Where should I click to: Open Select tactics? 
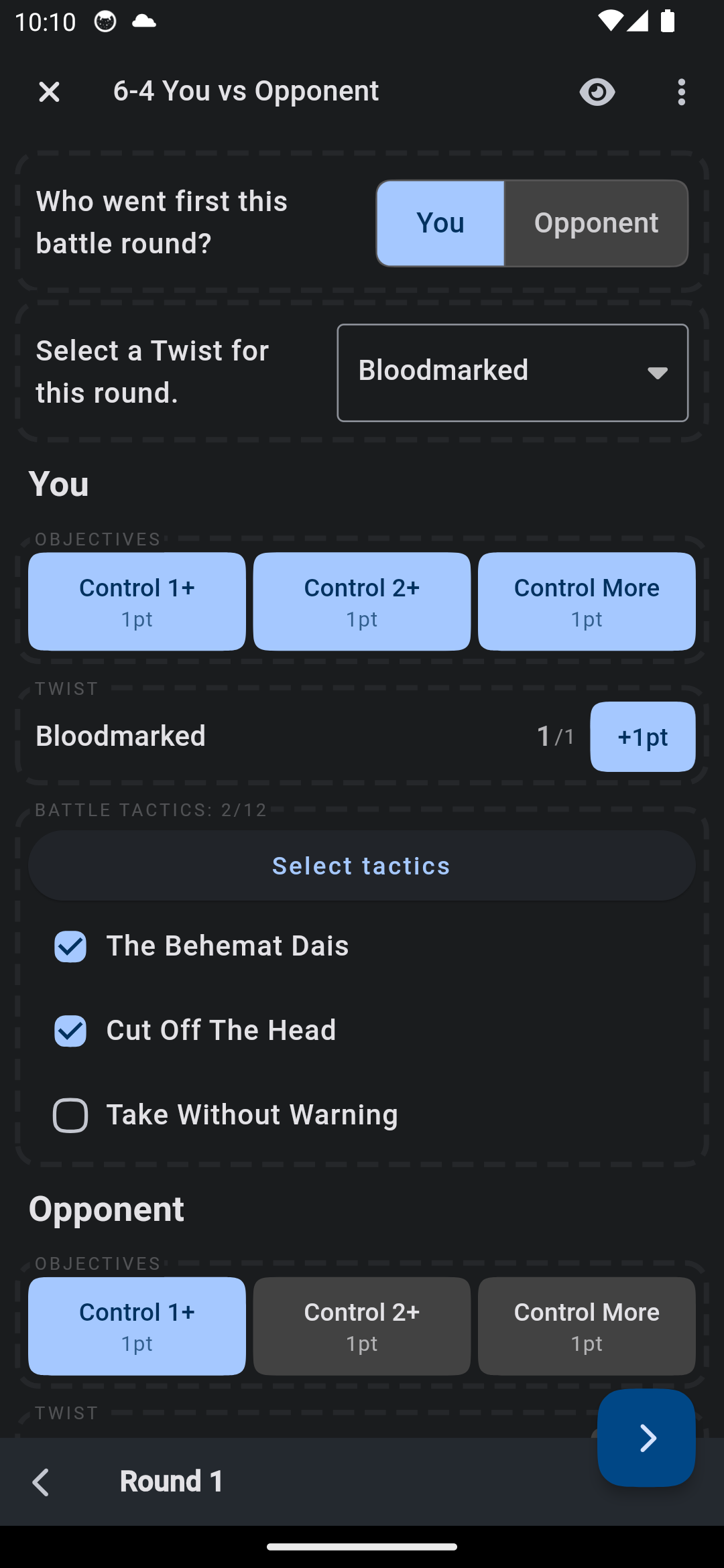tap(362, 866)
